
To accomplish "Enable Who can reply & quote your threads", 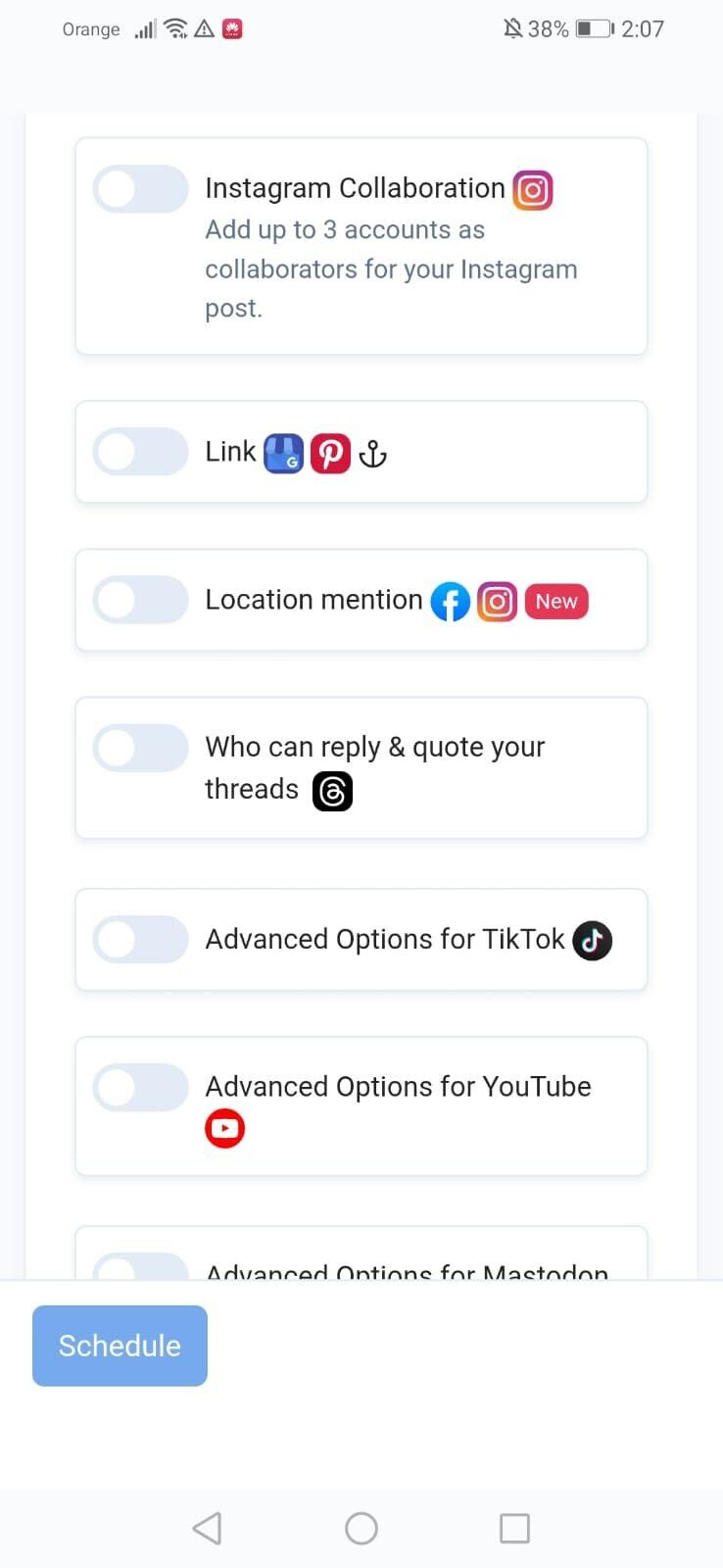I will [140, 749].
